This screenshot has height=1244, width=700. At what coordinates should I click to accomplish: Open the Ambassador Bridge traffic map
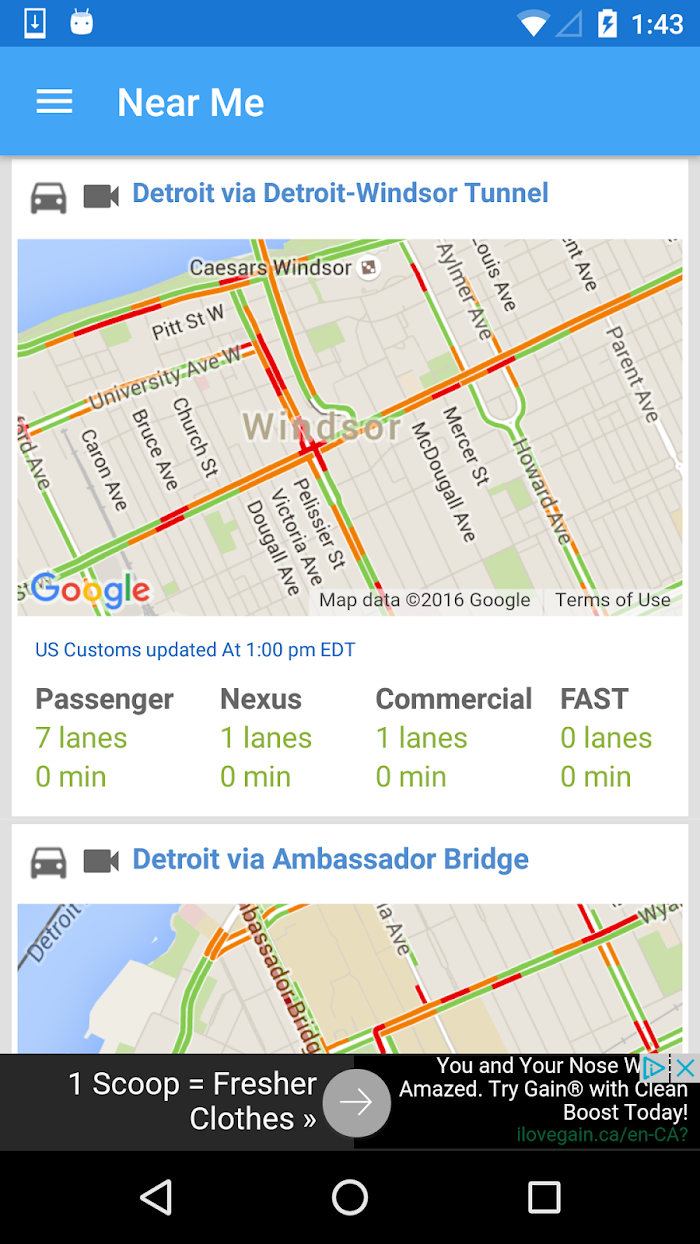[x=350, y=979]
